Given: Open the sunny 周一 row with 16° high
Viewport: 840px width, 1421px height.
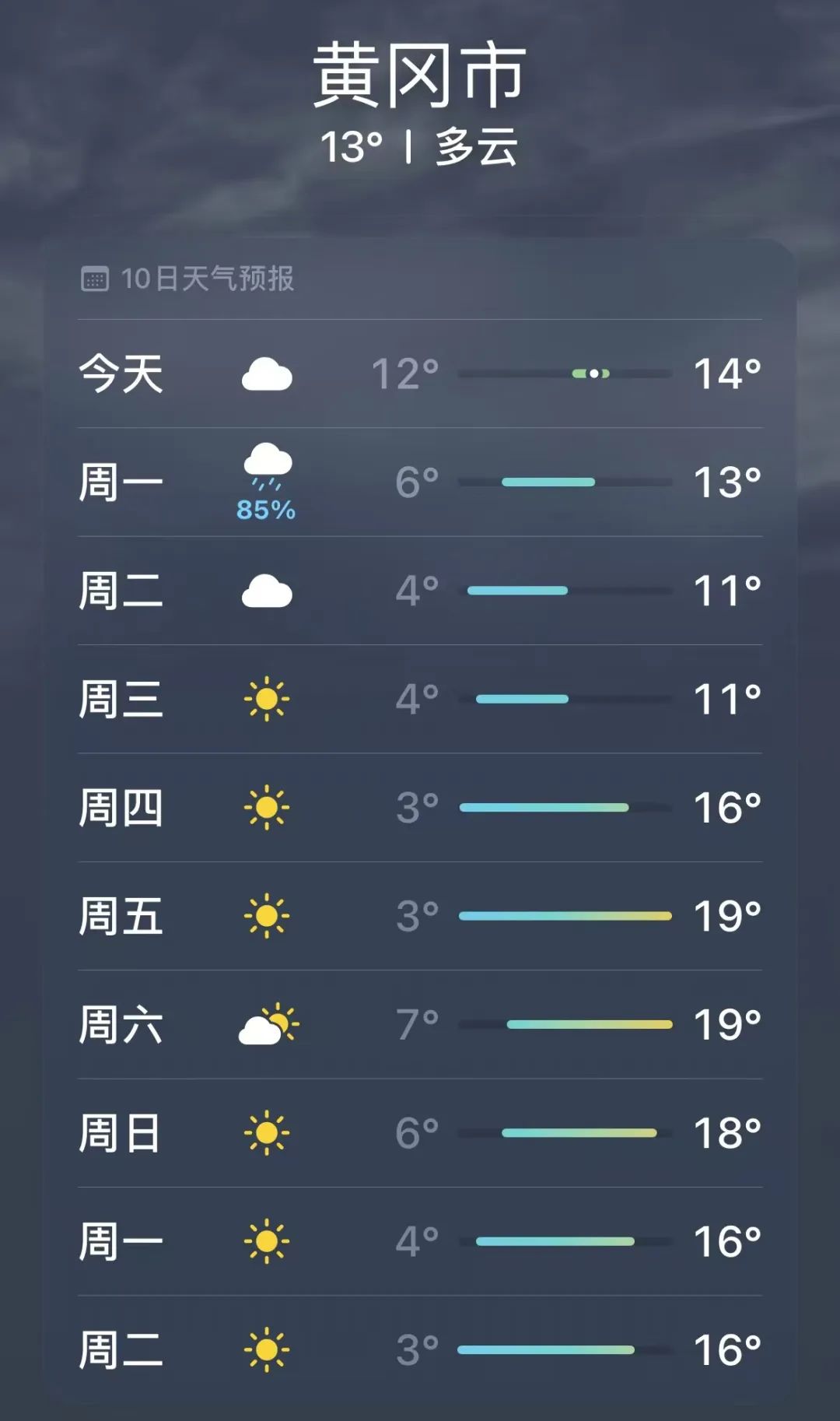Looking at the screenshot, I should click(x=420, y=1241).
